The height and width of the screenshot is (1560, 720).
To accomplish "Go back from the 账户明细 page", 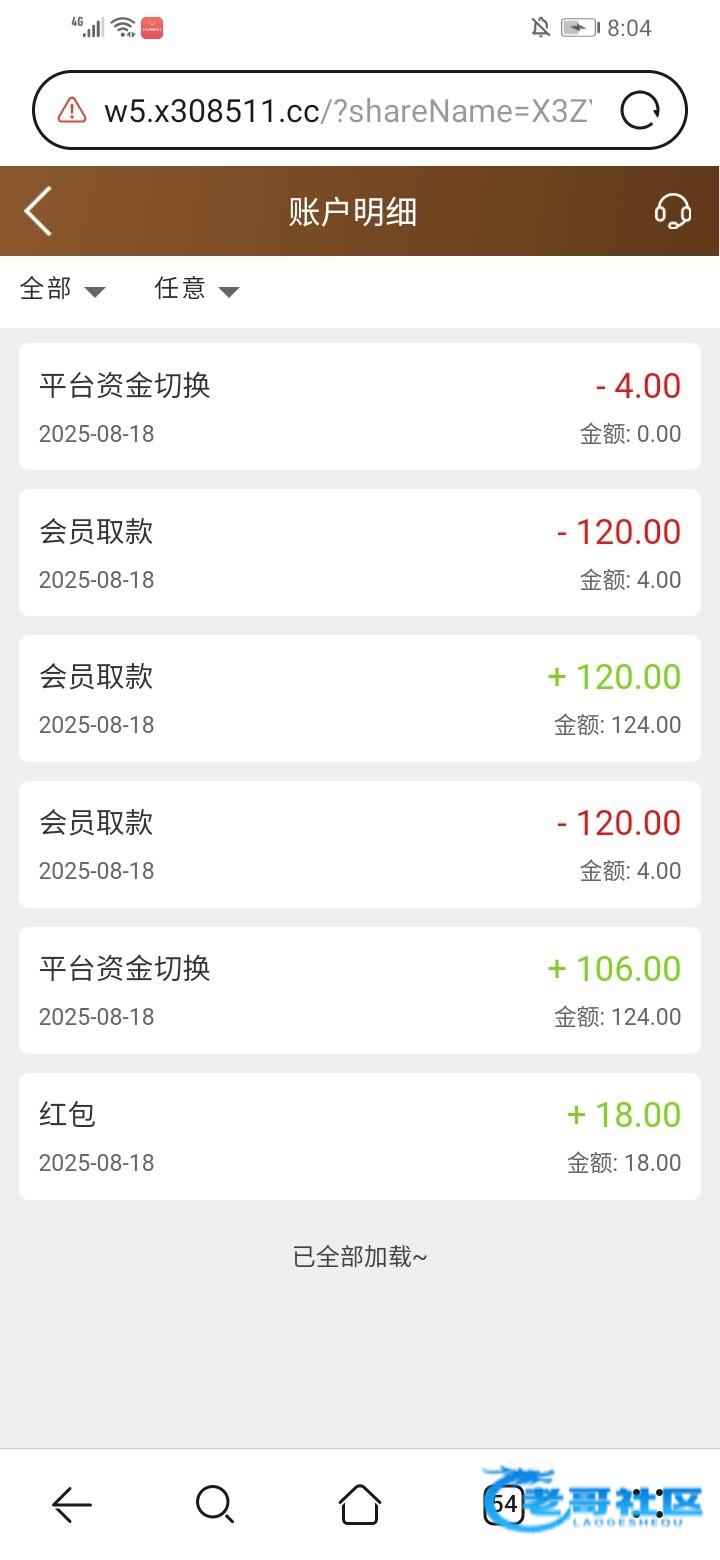I will pyautogui.click(x=38, y=211).
